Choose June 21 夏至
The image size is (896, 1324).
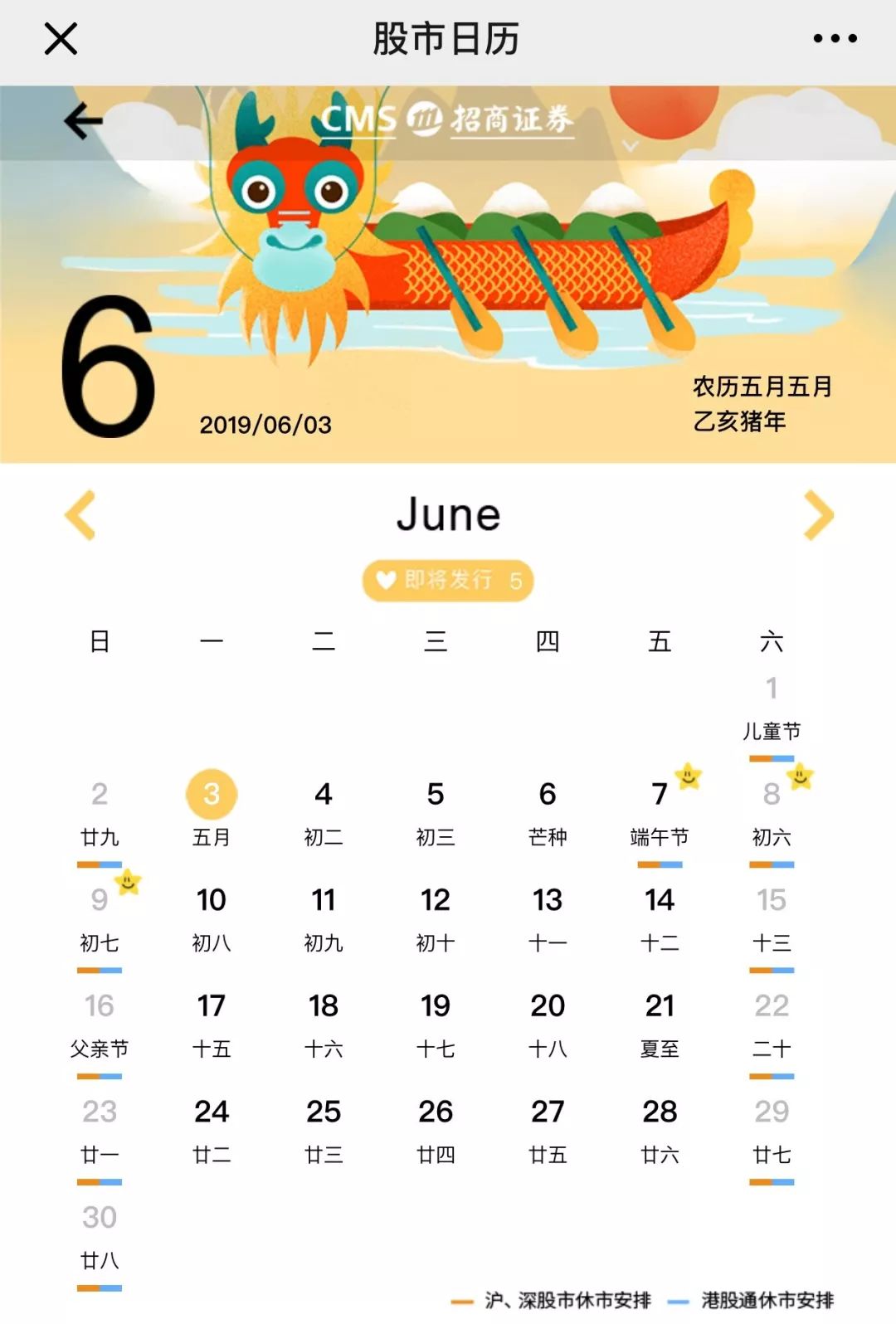(660, 1025)
